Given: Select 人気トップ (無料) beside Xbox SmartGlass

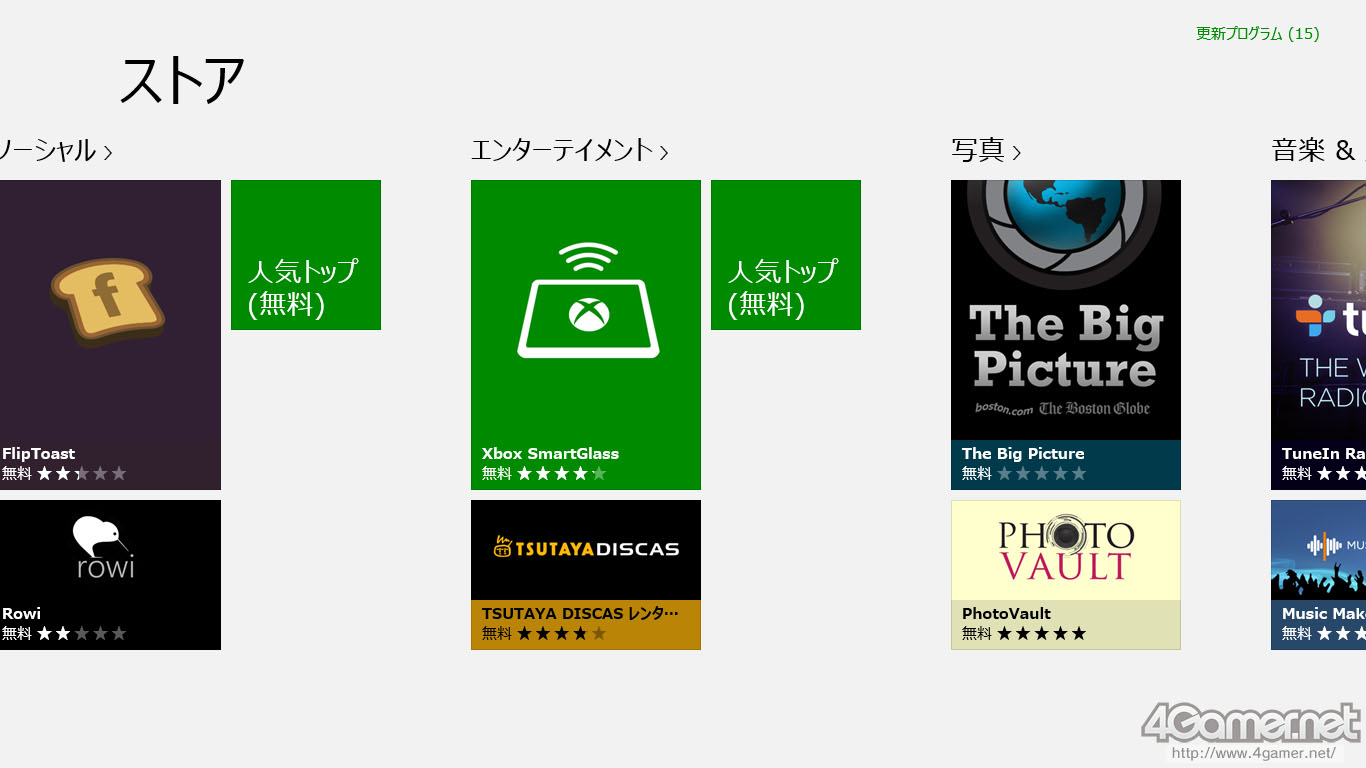Looking at the screenshot, I should click(786, 255).
